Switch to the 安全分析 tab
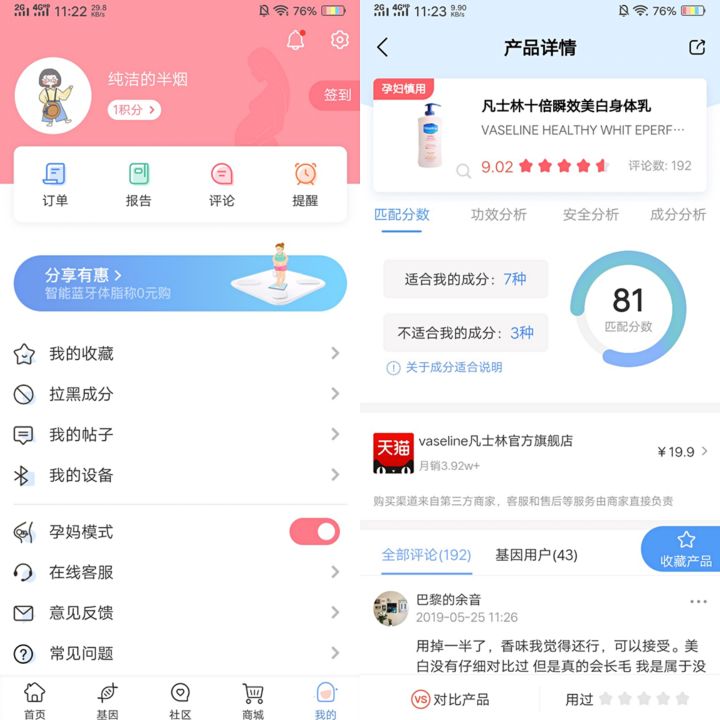Screen dimensions: 720x720 (x=590, y=214)
